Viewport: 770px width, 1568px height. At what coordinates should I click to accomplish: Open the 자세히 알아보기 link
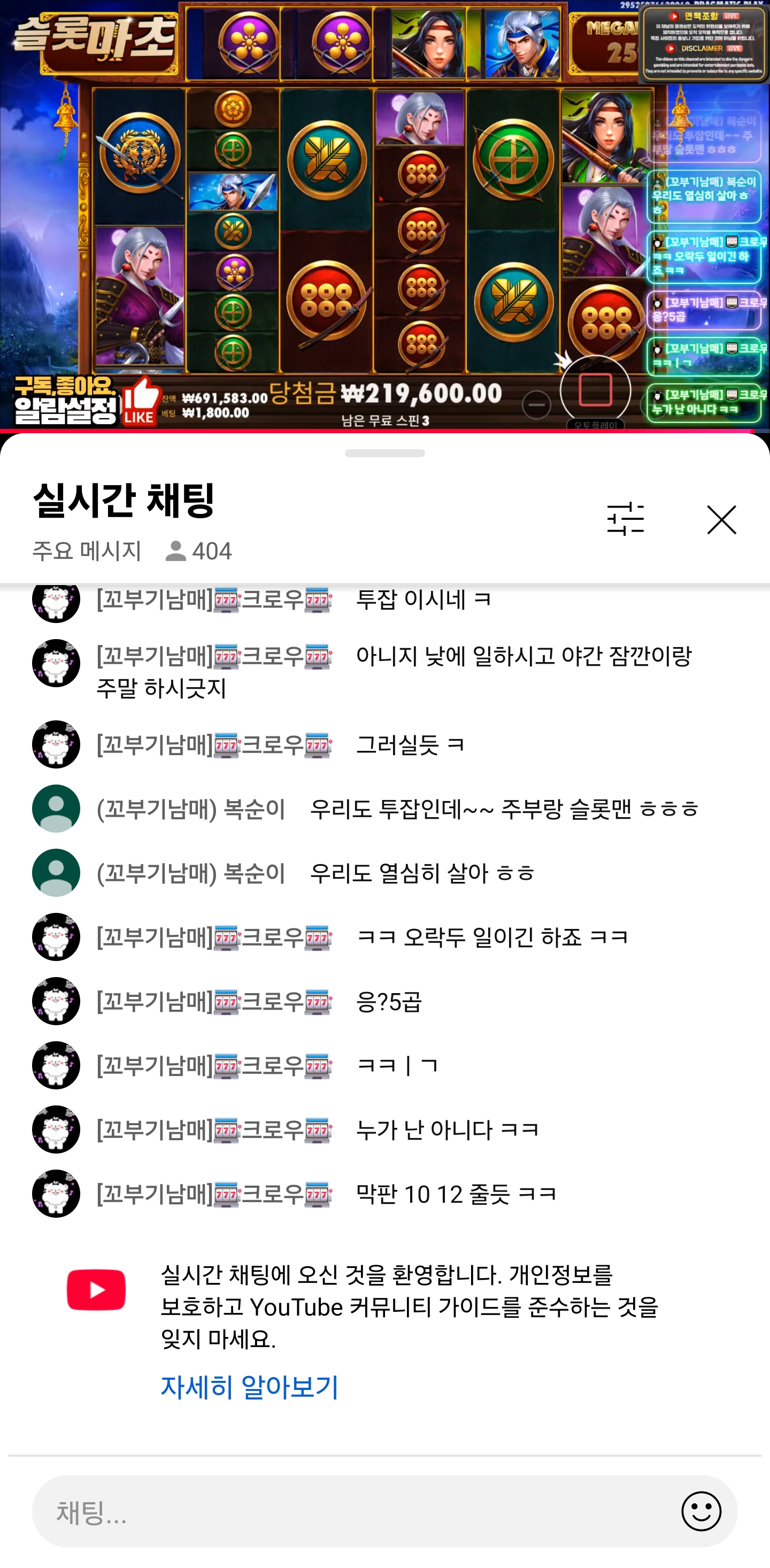[249, 1387]
